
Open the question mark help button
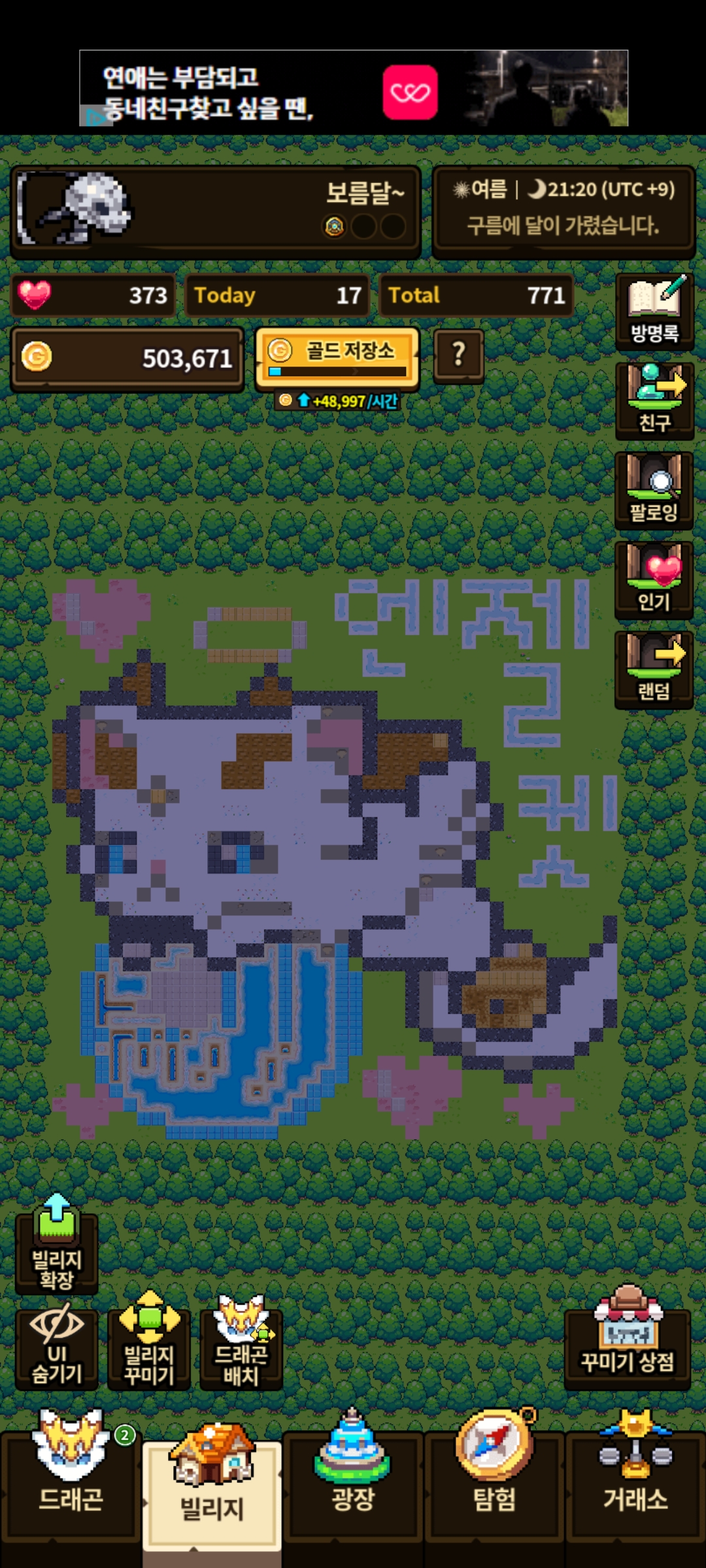[459, 355]
